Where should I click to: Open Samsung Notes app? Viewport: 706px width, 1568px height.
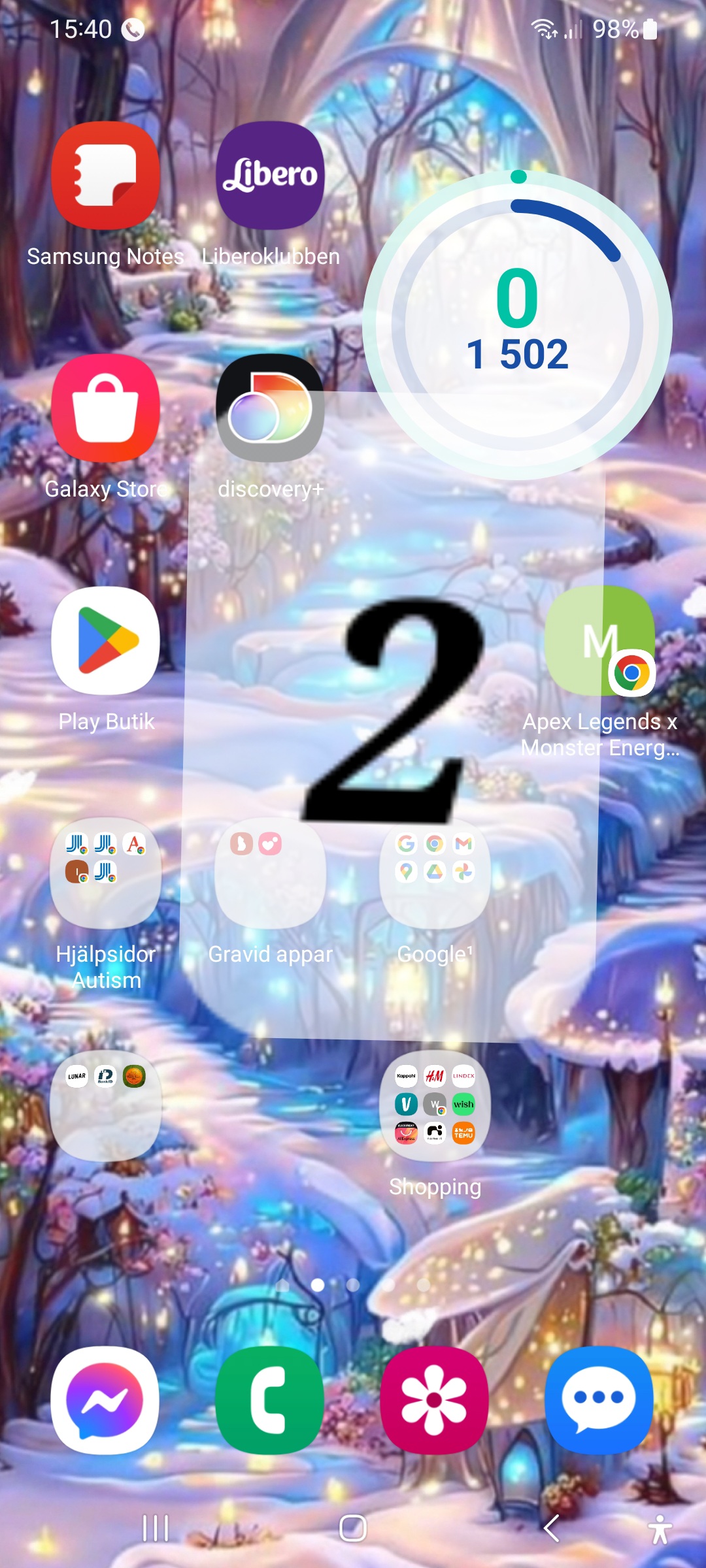pos(105,175)
